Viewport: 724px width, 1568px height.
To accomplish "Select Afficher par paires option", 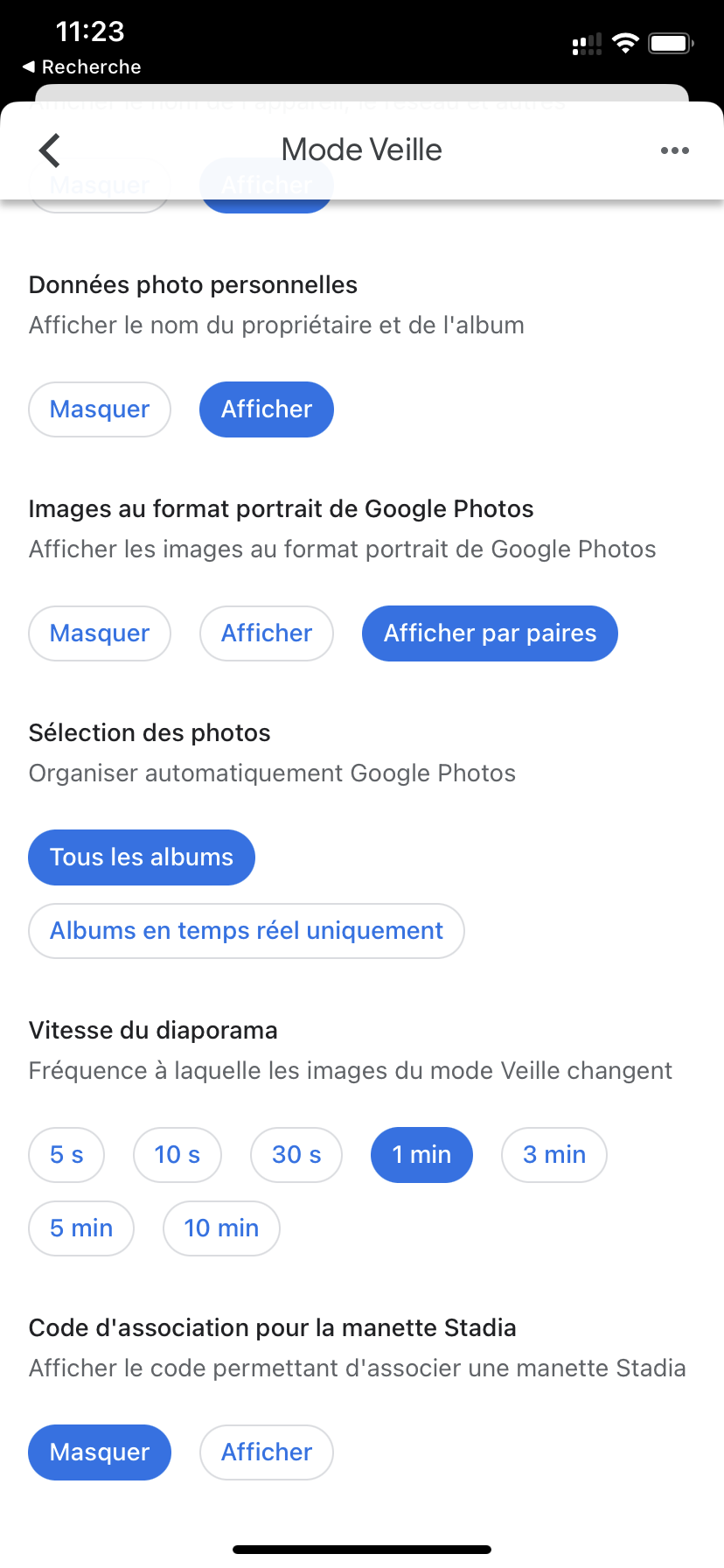I will pos(490,633).
